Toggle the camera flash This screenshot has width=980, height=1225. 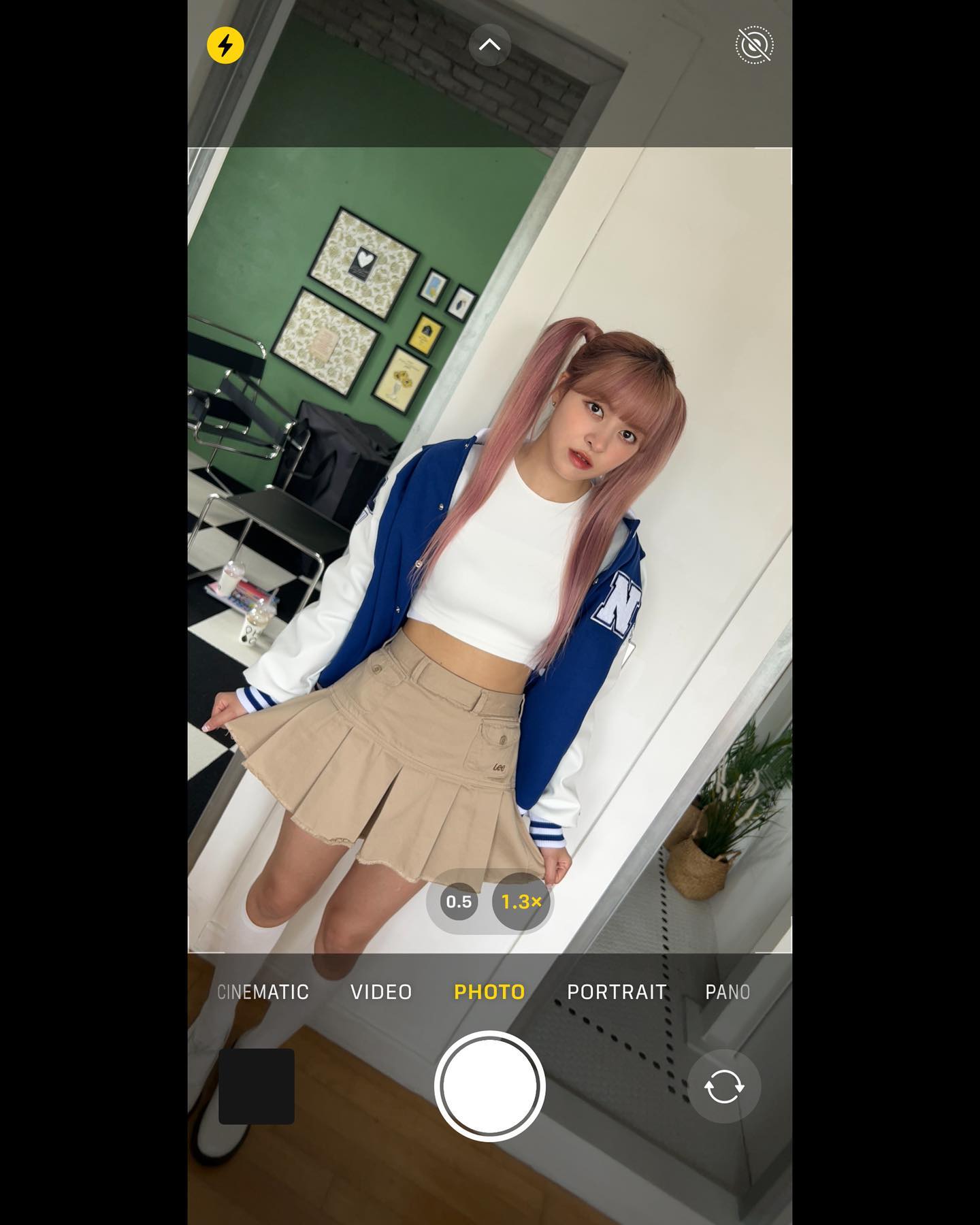(225, 46)
